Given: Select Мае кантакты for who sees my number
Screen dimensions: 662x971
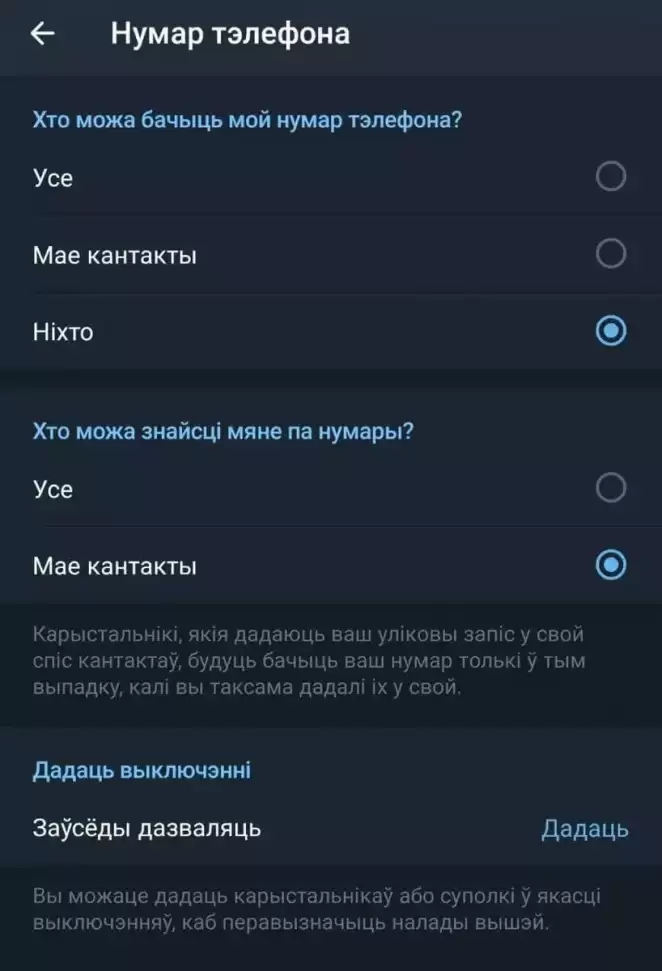Looking at the screenshot, I should tap(610, 255).
